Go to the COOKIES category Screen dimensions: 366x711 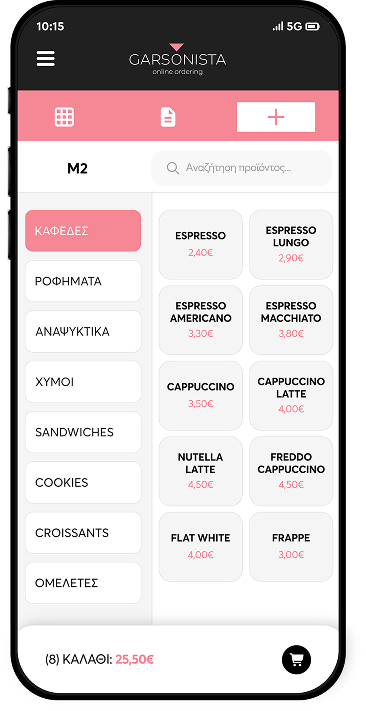(83, 482)
